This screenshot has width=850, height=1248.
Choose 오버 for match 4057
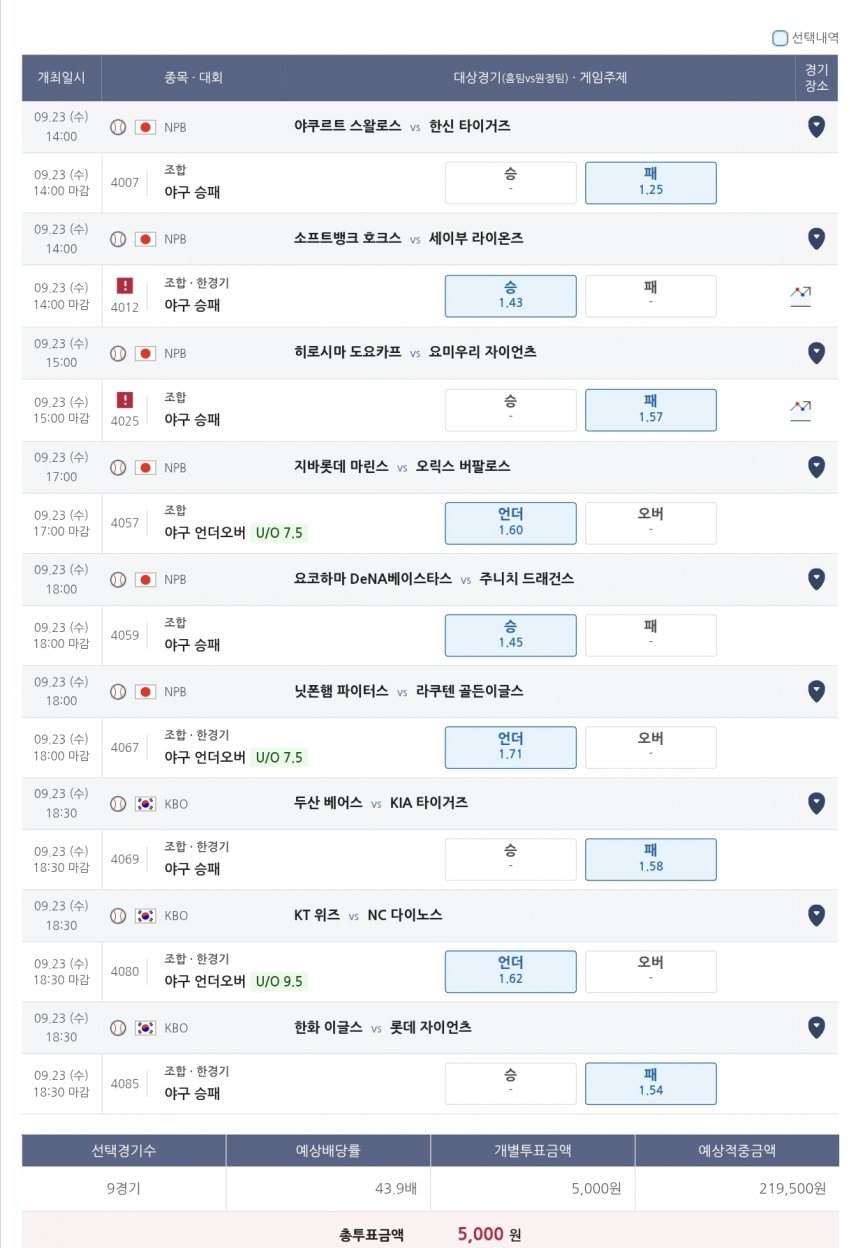[x=651, y=523]
